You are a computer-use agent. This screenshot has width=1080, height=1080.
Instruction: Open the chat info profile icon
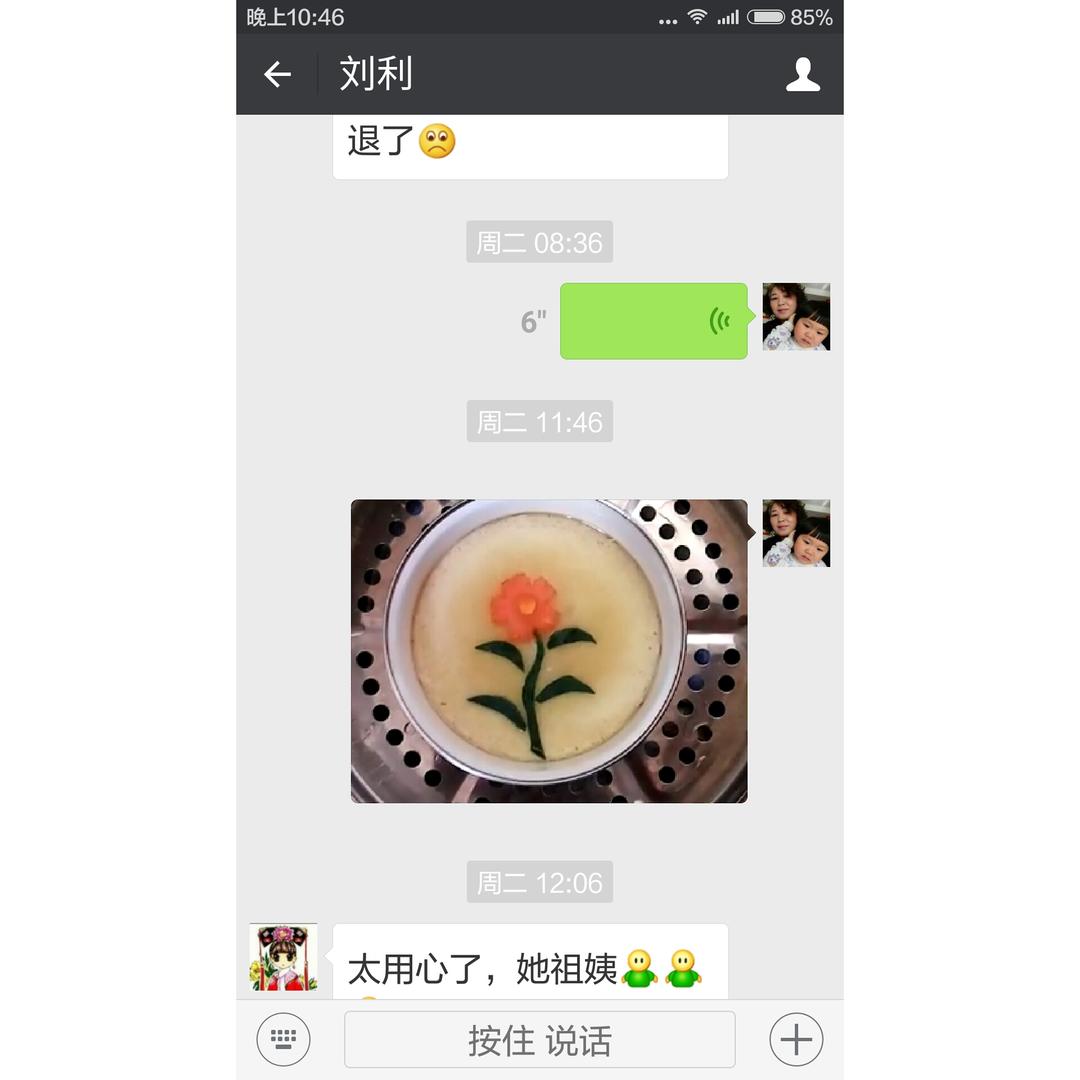(x=802, y=74)
